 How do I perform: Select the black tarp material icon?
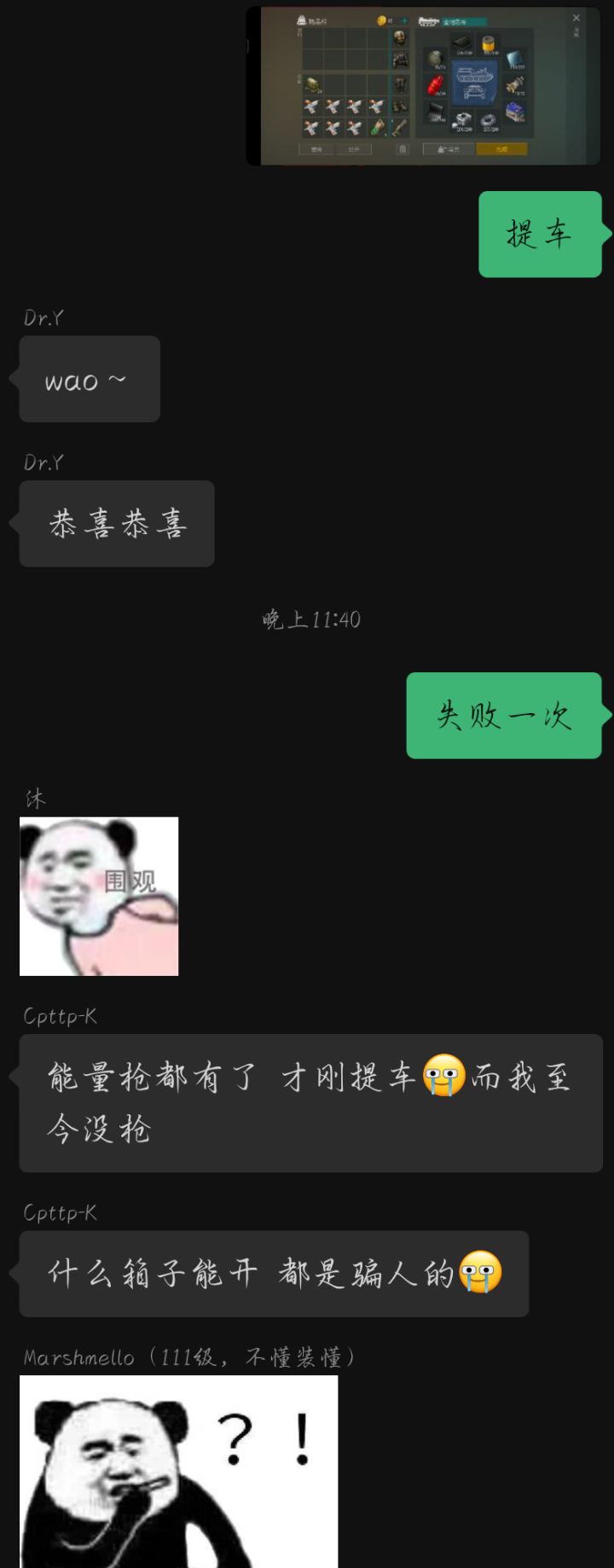(x=436, y=112)
